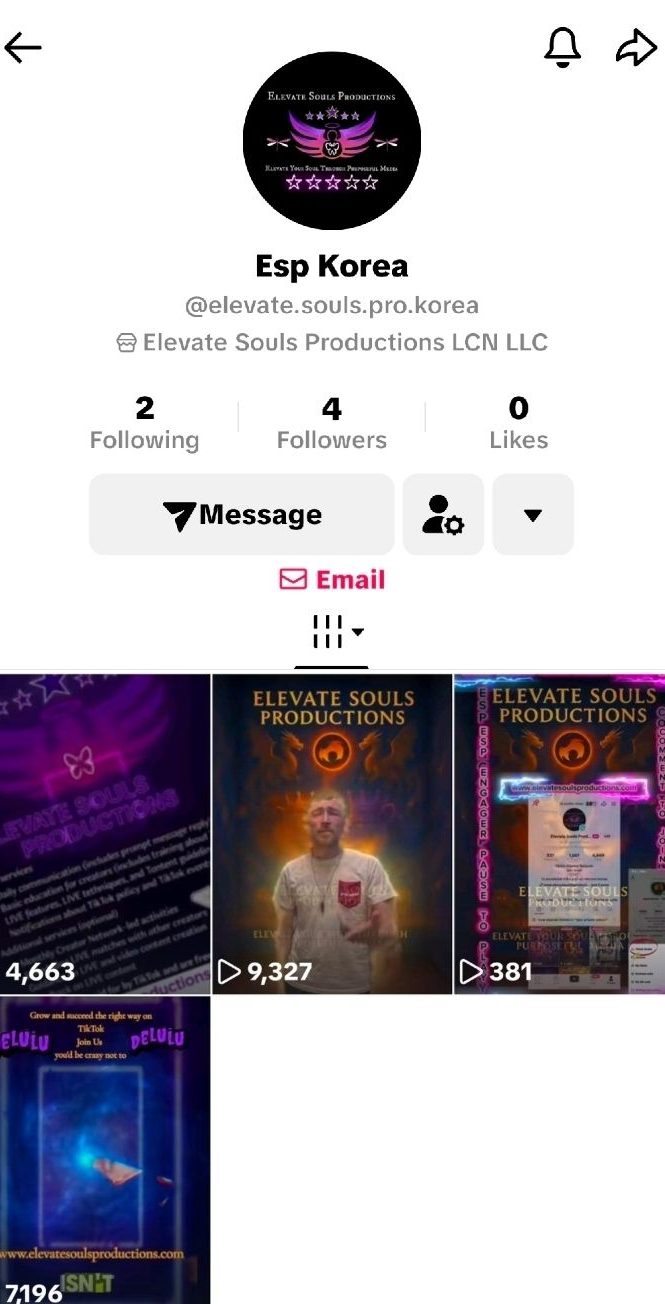Open the videos grid sort tab
The width and height of the screenshot is (665, 1304).
332,632
